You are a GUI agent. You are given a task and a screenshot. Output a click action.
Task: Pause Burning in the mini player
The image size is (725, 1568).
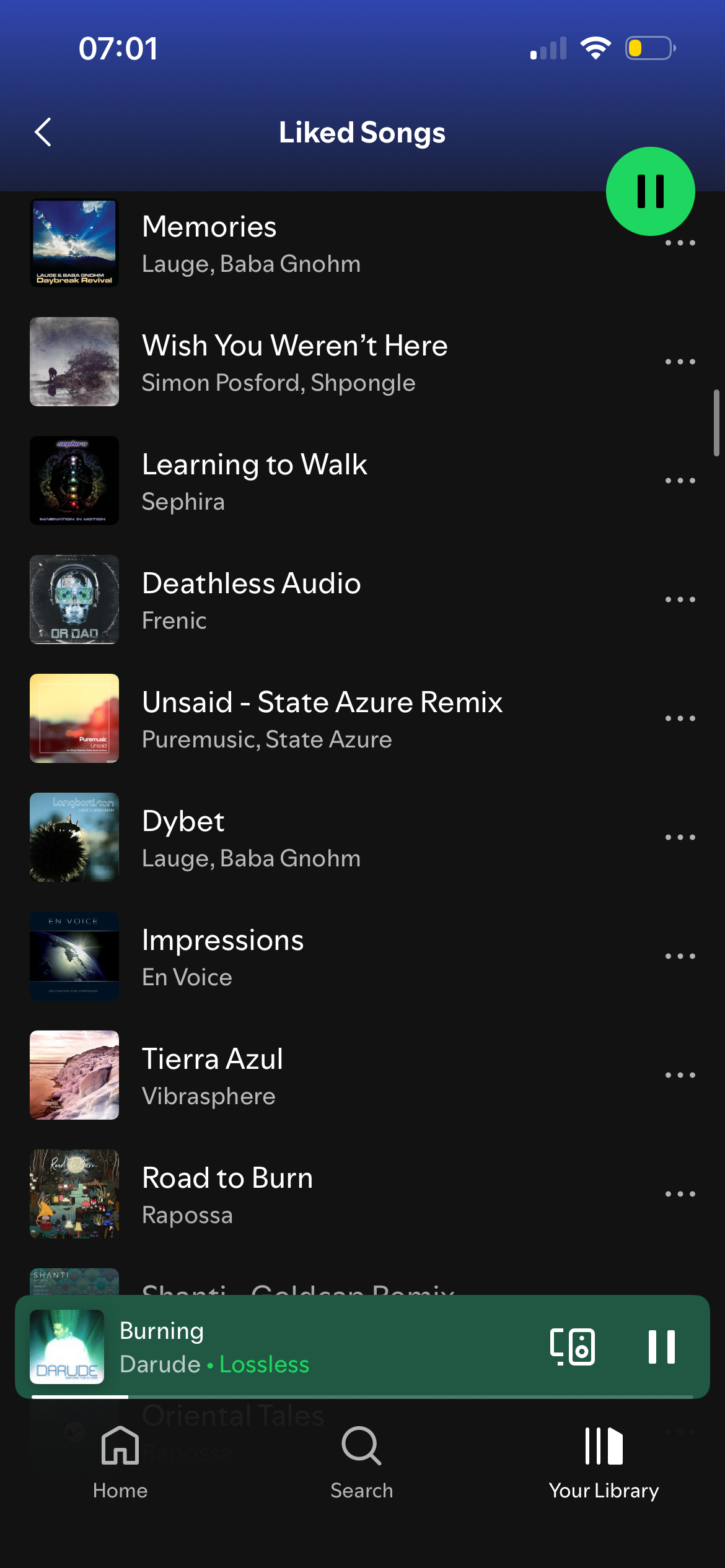(x=661, y=1347)
